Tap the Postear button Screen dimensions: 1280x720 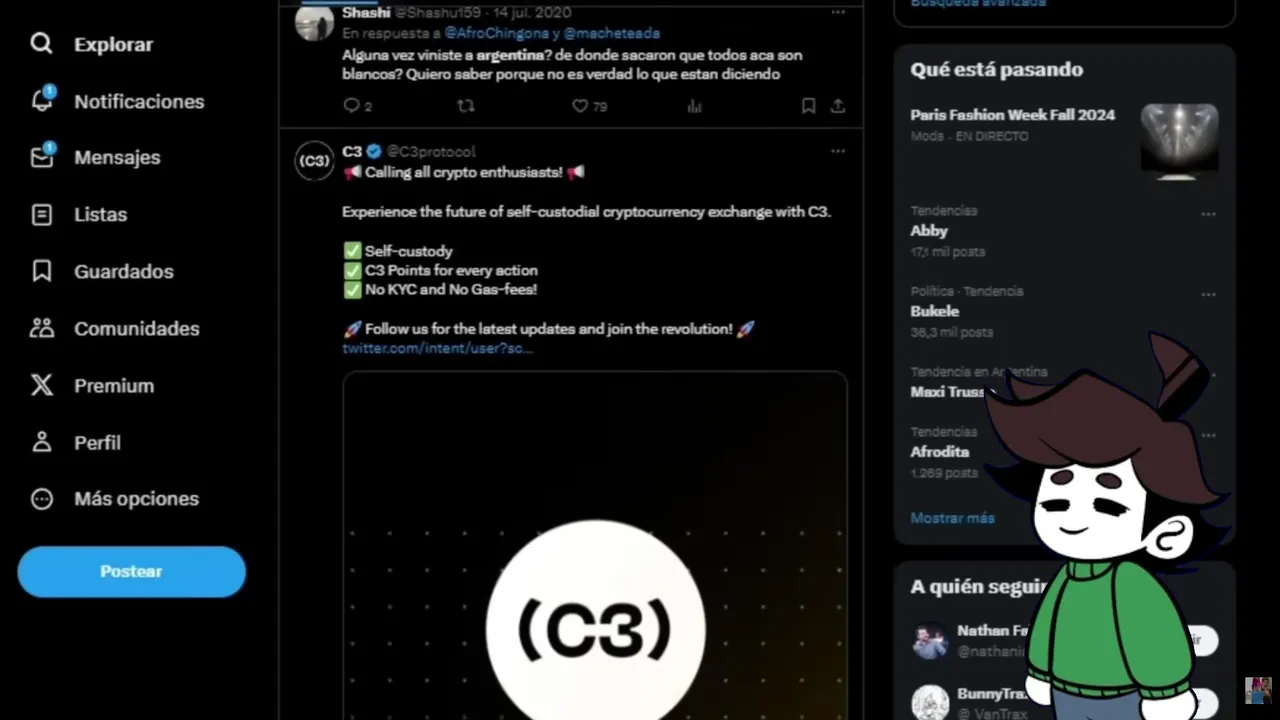coord(131,571)
